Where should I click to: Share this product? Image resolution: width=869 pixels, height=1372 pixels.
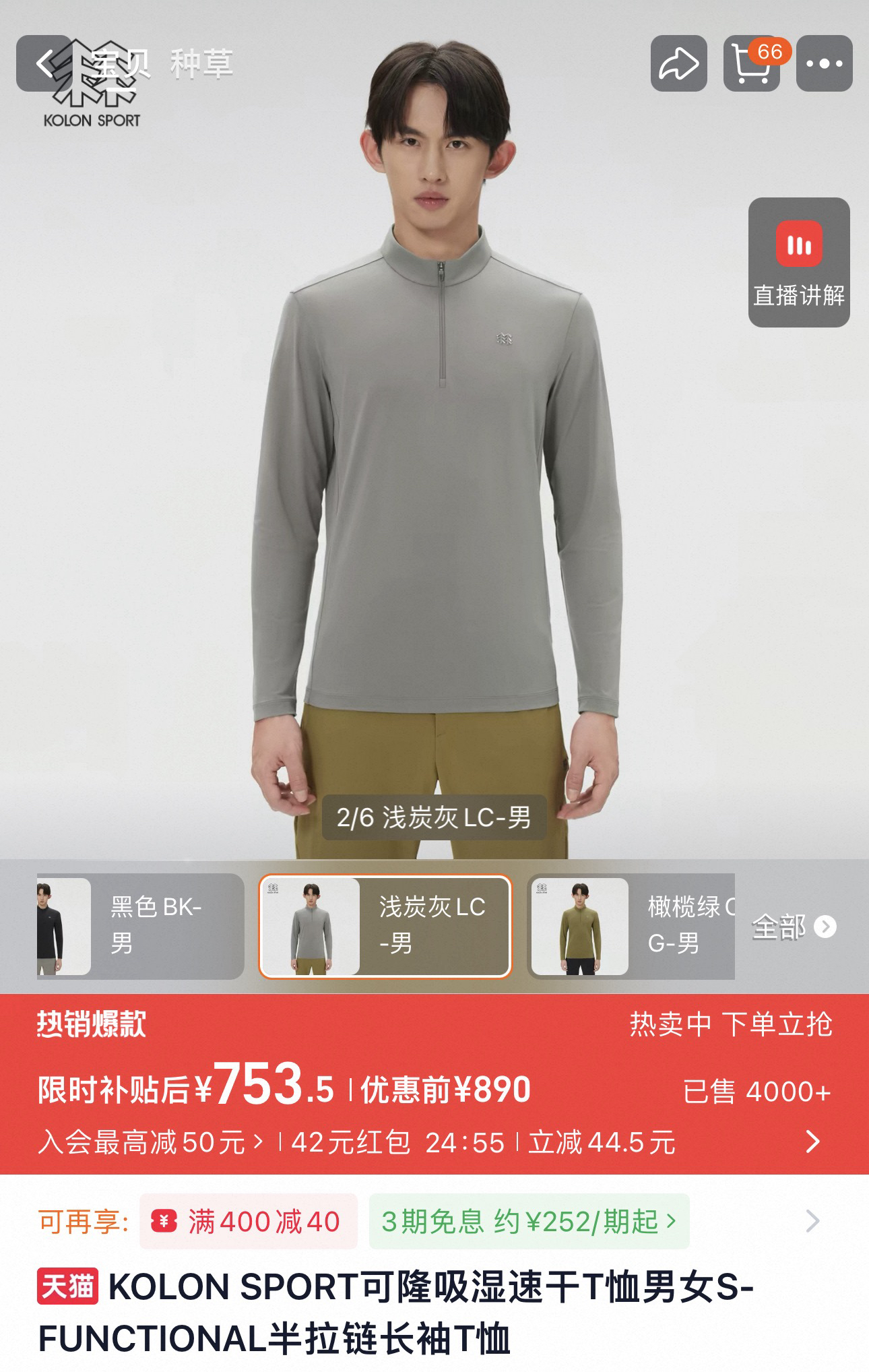(x=678, y=64)
